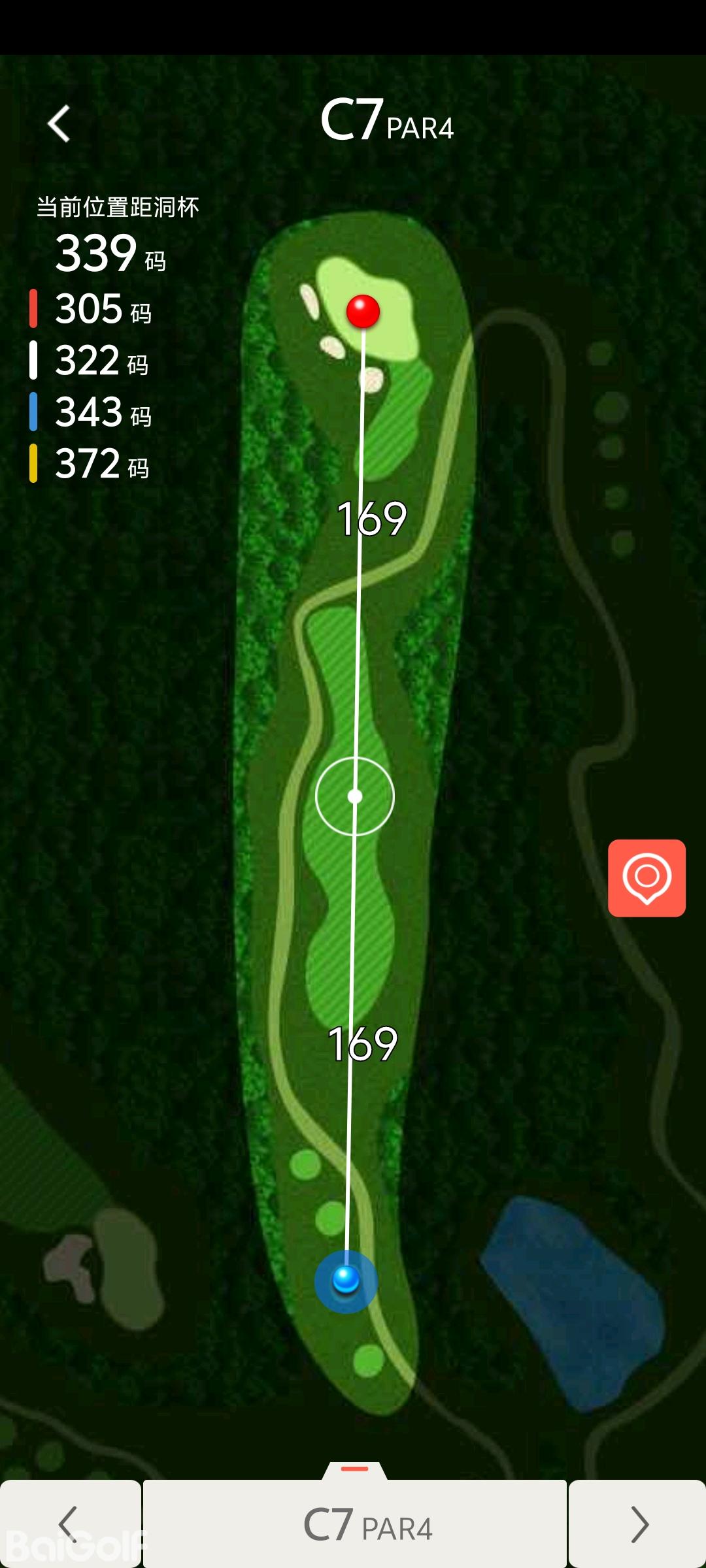Advance to the next hole
Viewport: 706px width, 1568px height.
point(638,1524)
